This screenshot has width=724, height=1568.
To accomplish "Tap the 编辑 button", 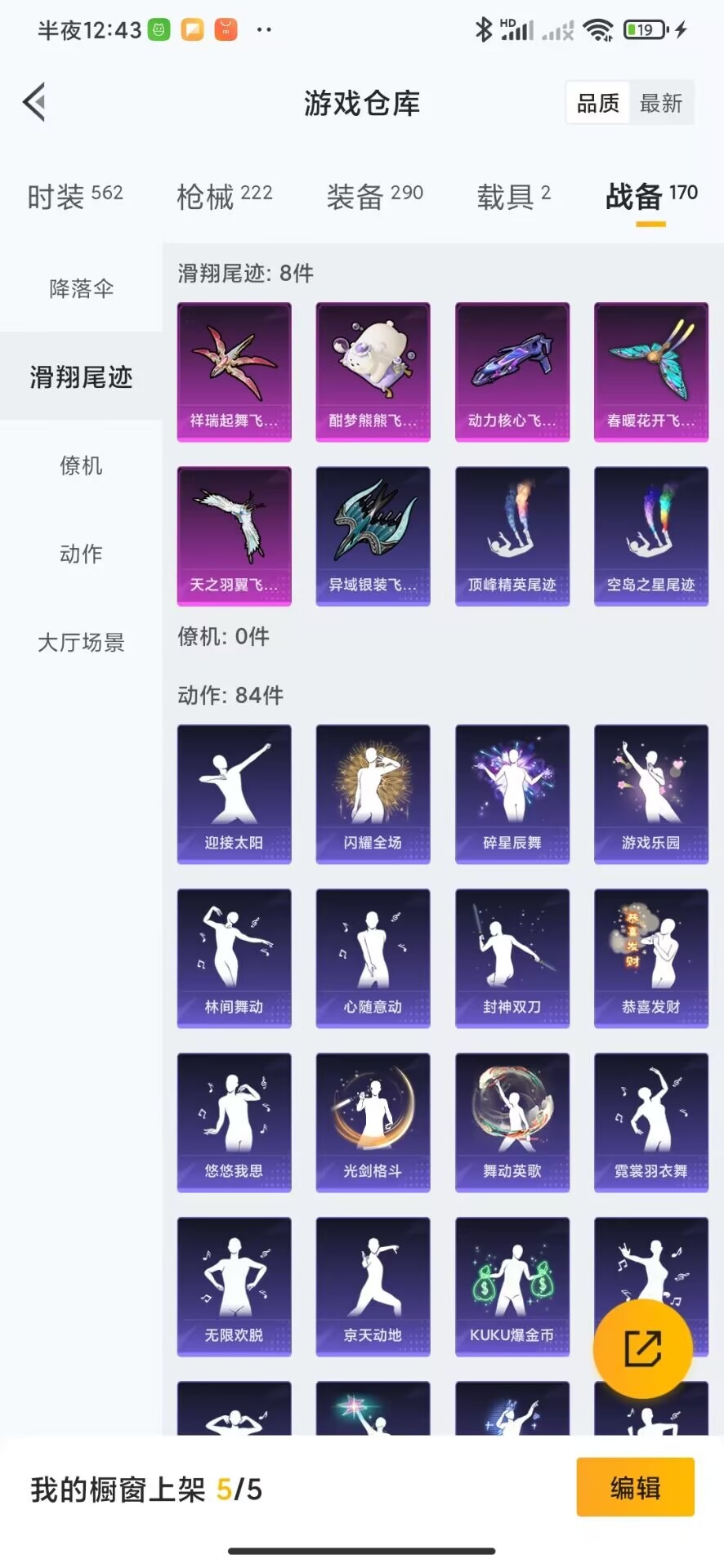I will [x=635, y=1487].
